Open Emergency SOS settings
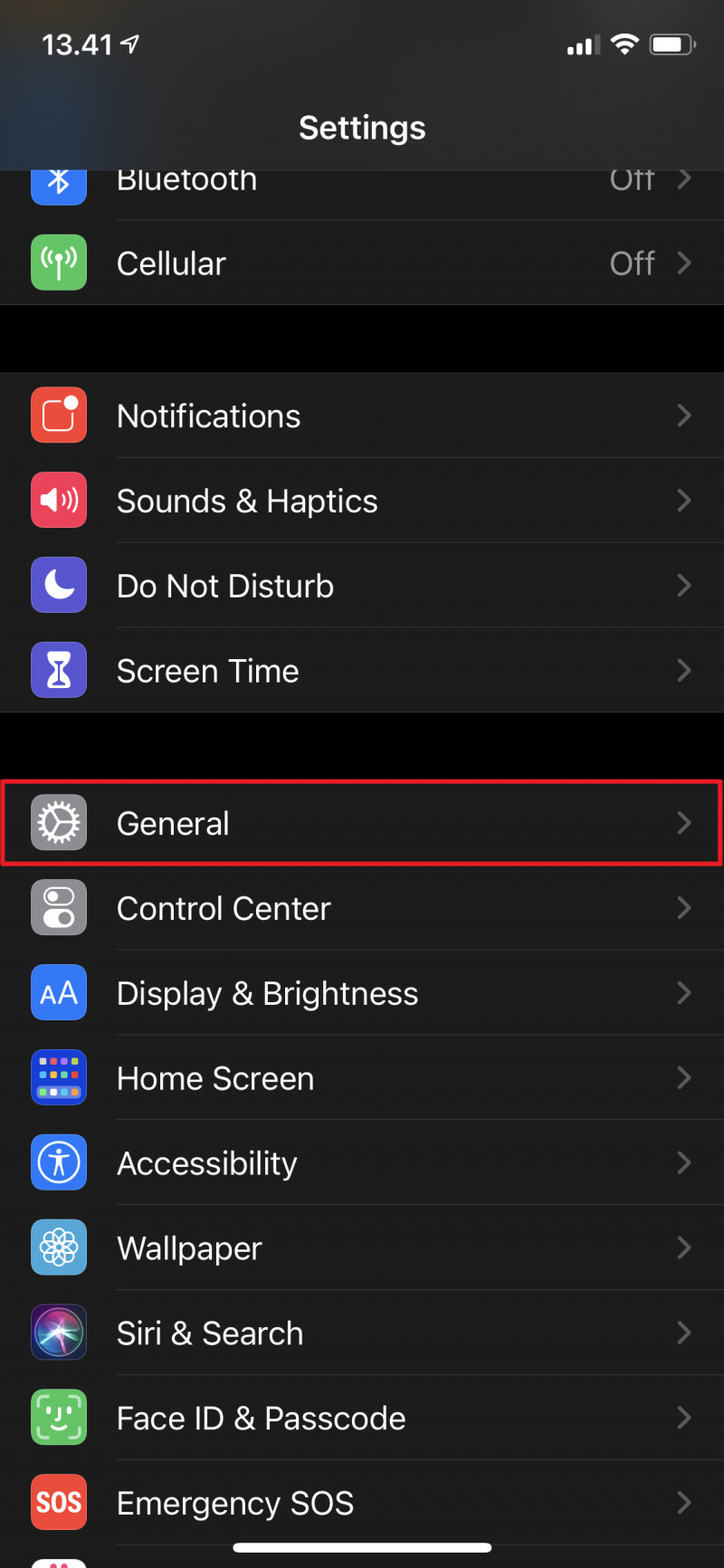The height and width of the screenshot is (1568, 724). (x=362, y=1503)
